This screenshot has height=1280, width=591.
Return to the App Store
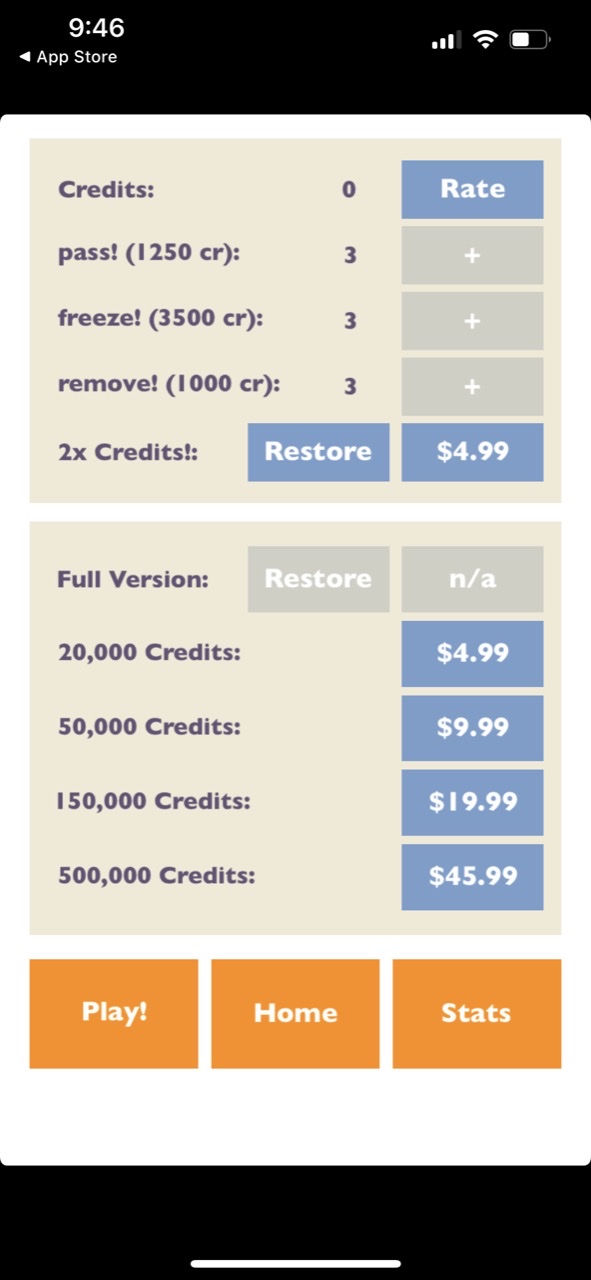pyautogui.click(x=68, y=57)
